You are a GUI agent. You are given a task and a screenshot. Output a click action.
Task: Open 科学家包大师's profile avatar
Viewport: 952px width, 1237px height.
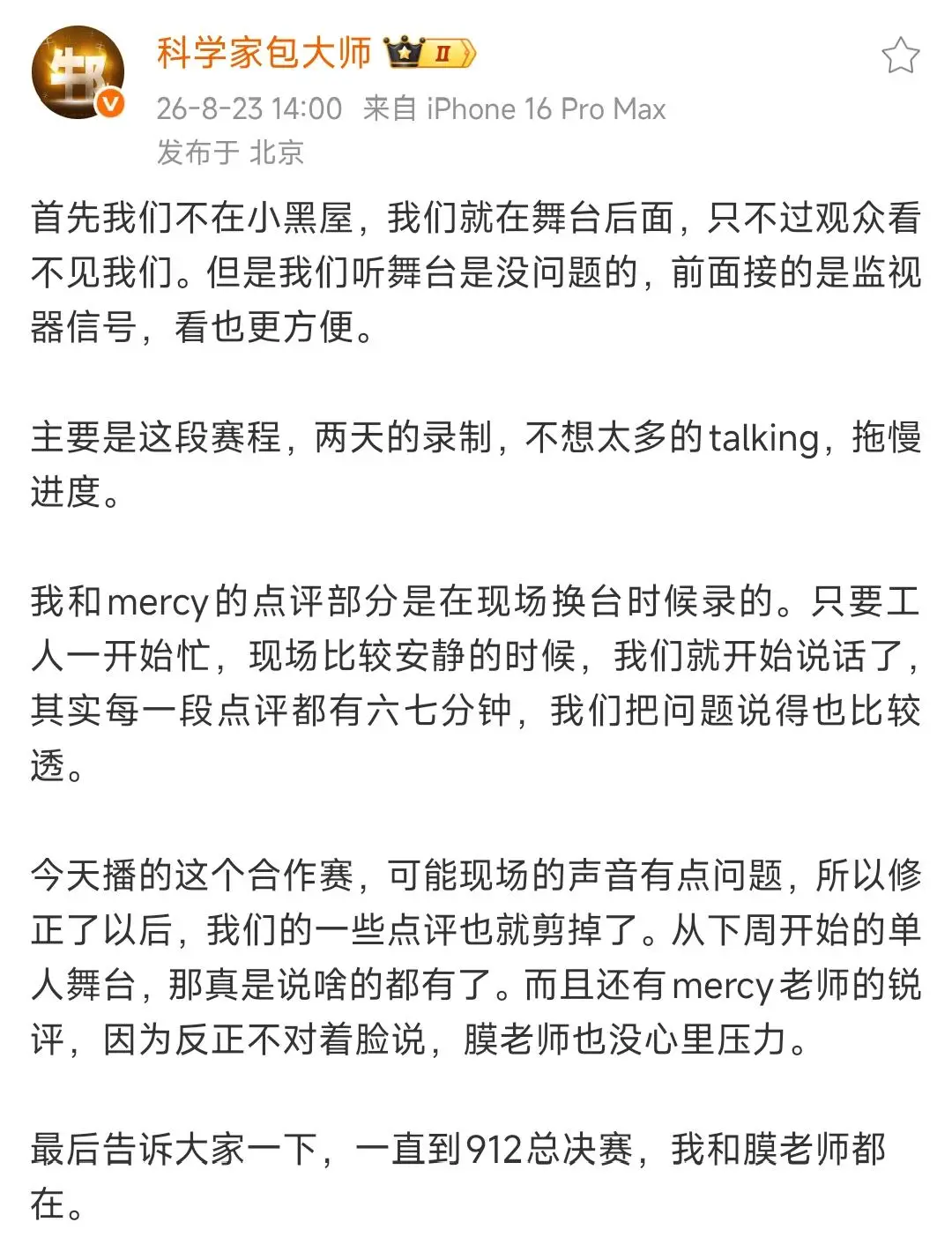point(78,74)
